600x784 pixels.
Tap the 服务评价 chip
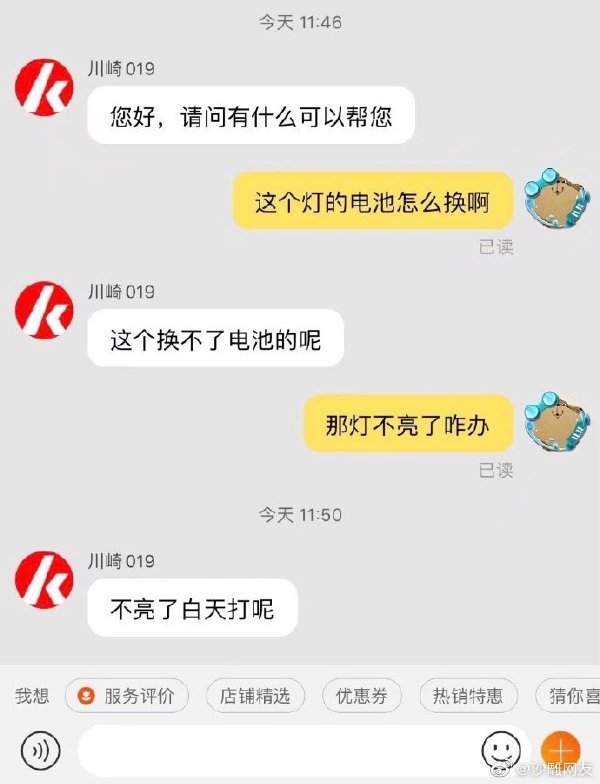(126, 696)
